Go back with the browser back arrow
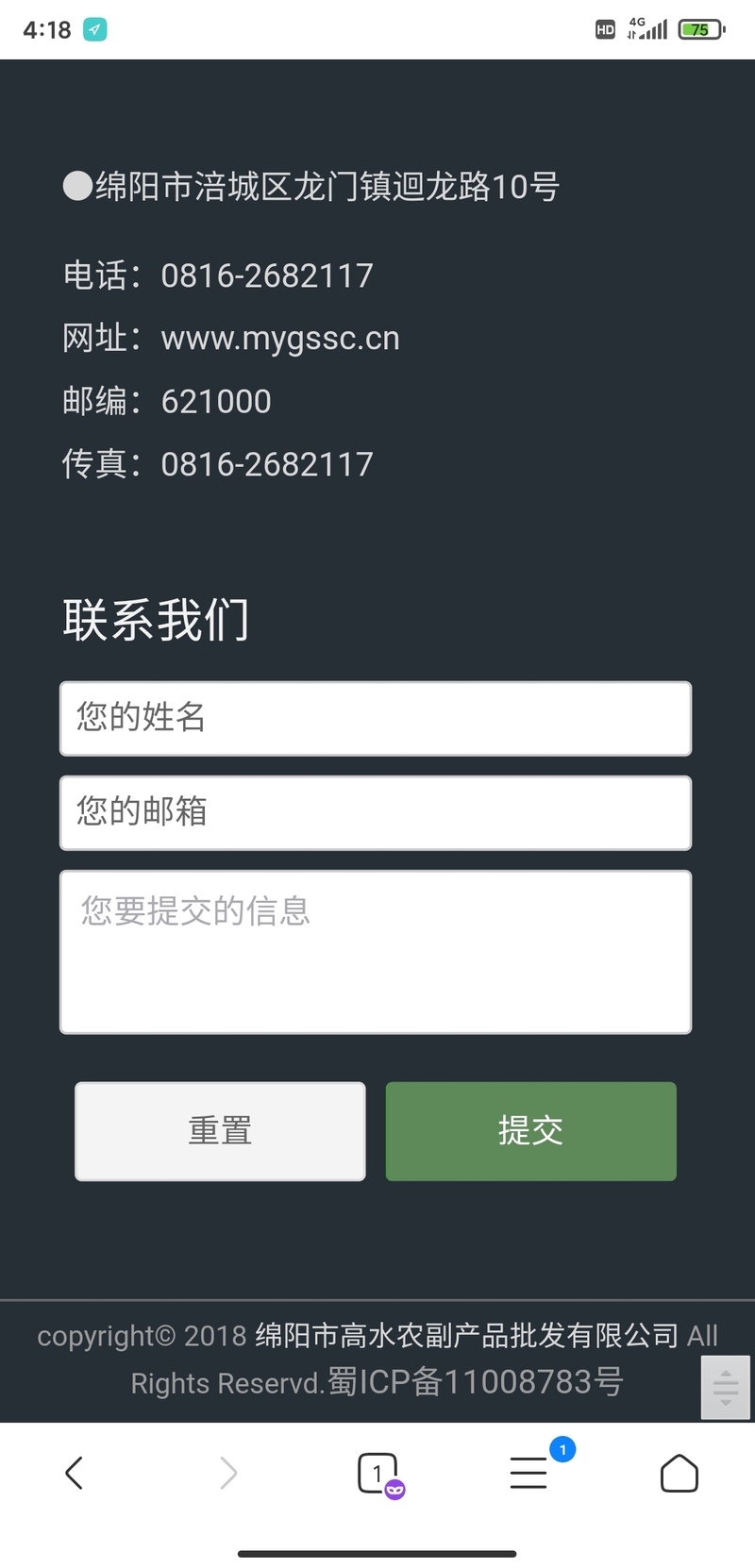This screenshot has height=1568, width=755. 75,1472
